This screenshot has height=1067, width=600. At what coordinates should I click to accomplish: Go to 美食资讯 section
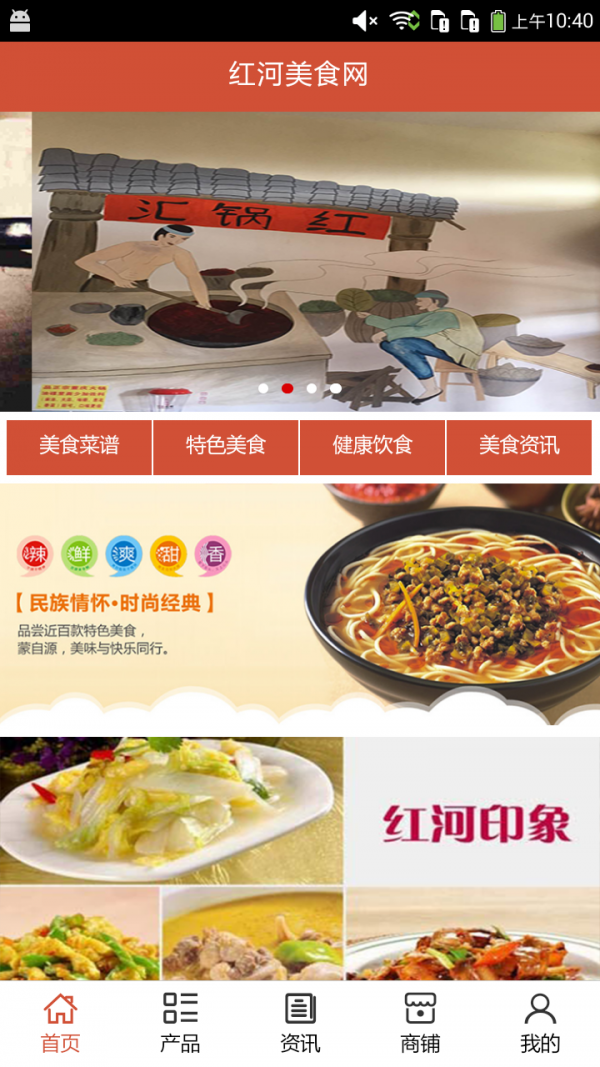(519, 446)
